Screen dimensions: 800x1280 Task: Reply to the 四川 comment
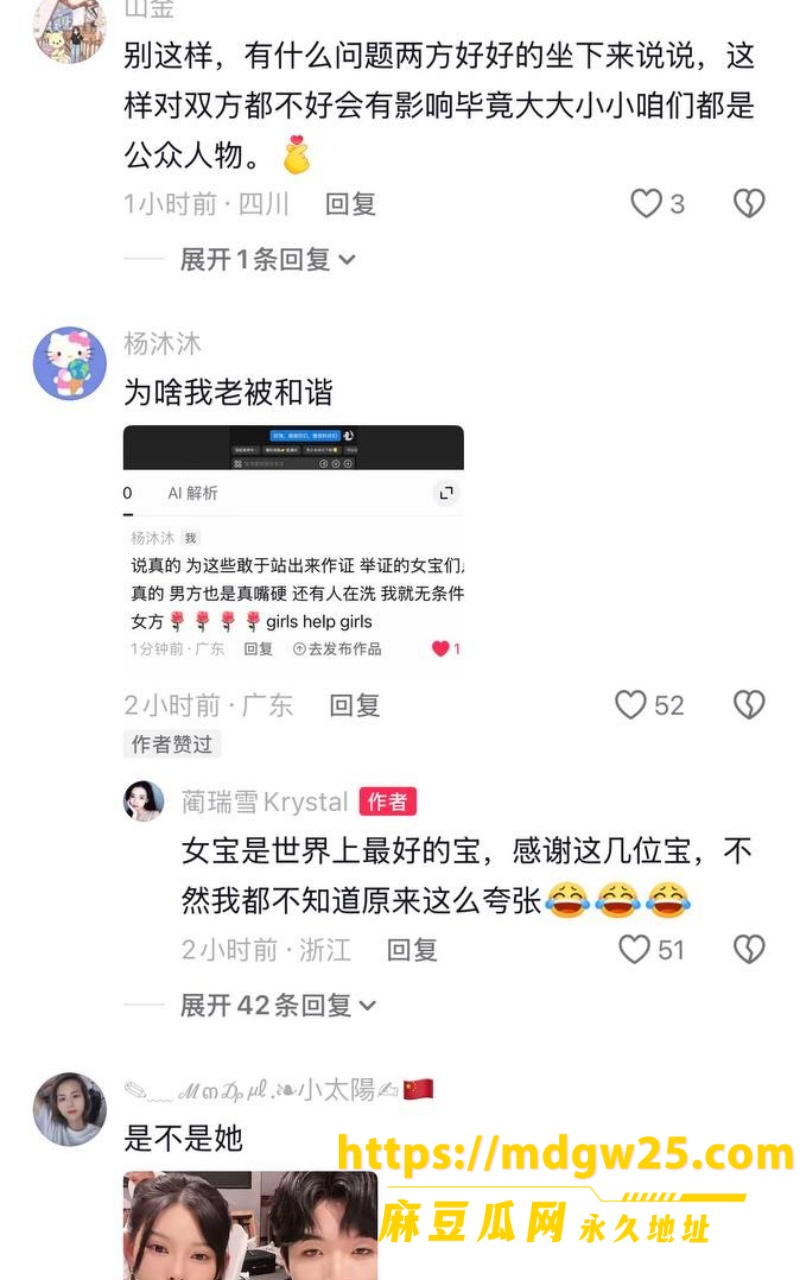350,204
